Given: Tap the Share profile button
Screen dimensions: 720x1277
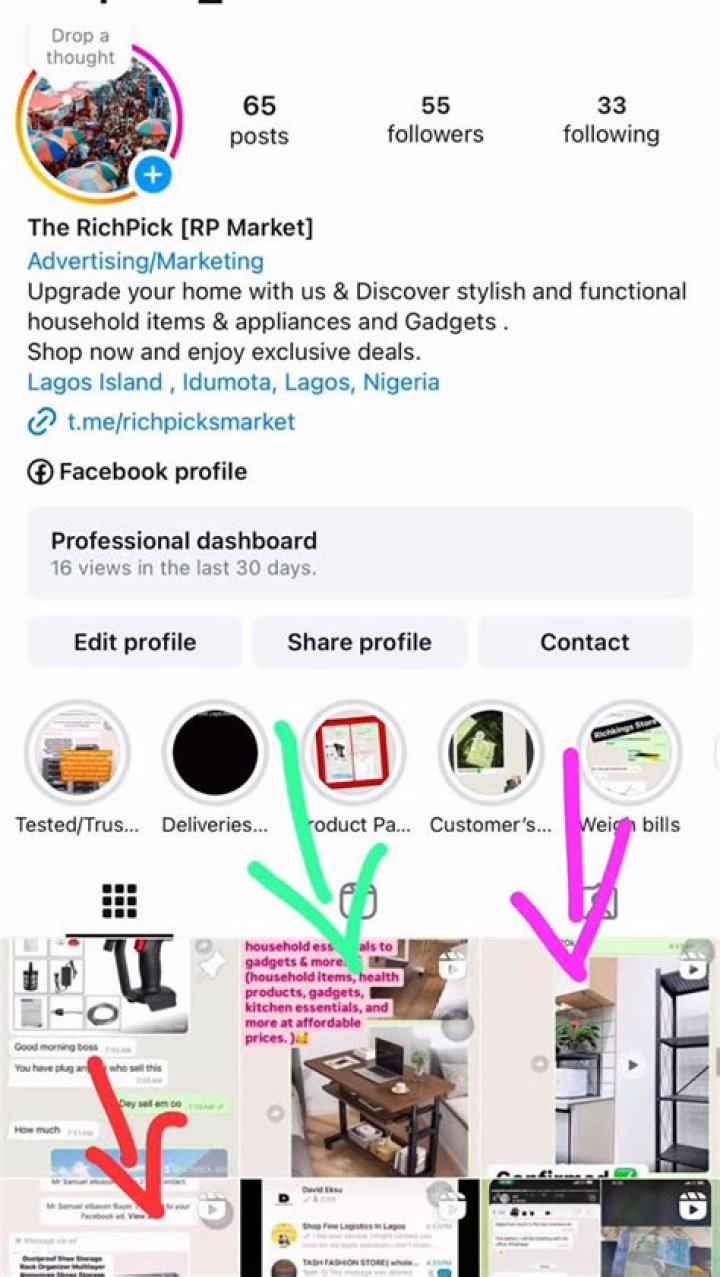Looking at the screenshot, I should click(360, 642).
